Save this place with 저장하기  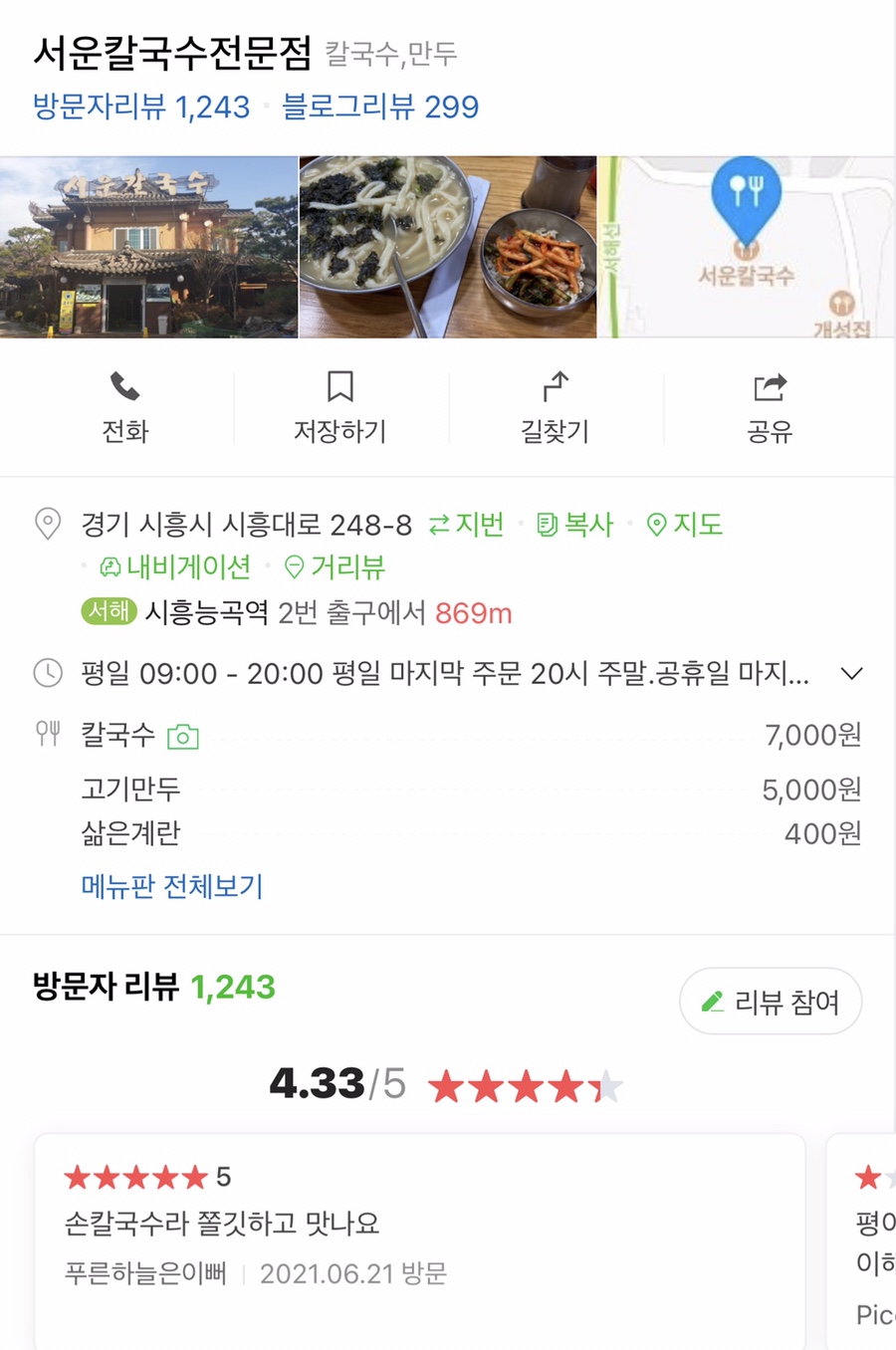pyautogui.click(x=339, y=407)
